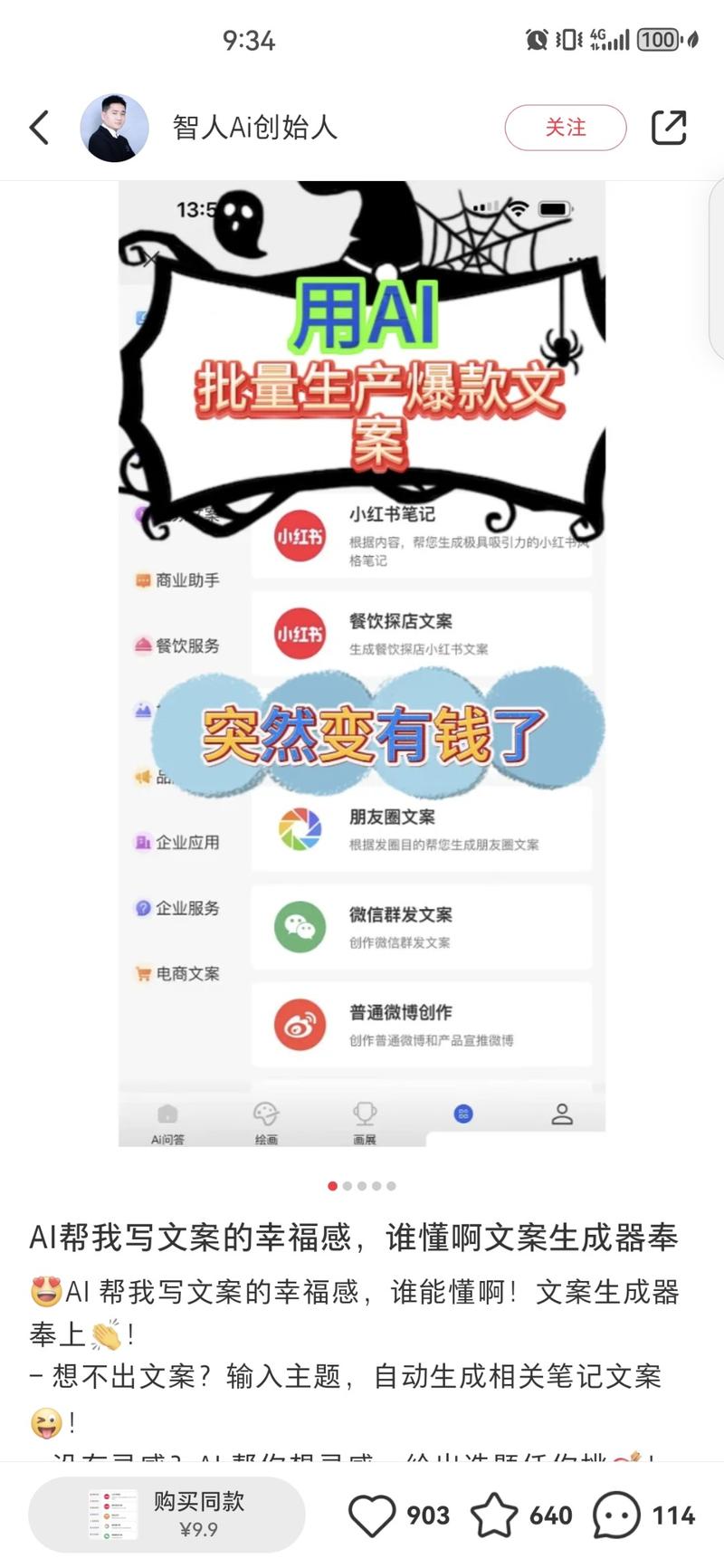
Task: Share this post
Action: click(x=669, y=128)
